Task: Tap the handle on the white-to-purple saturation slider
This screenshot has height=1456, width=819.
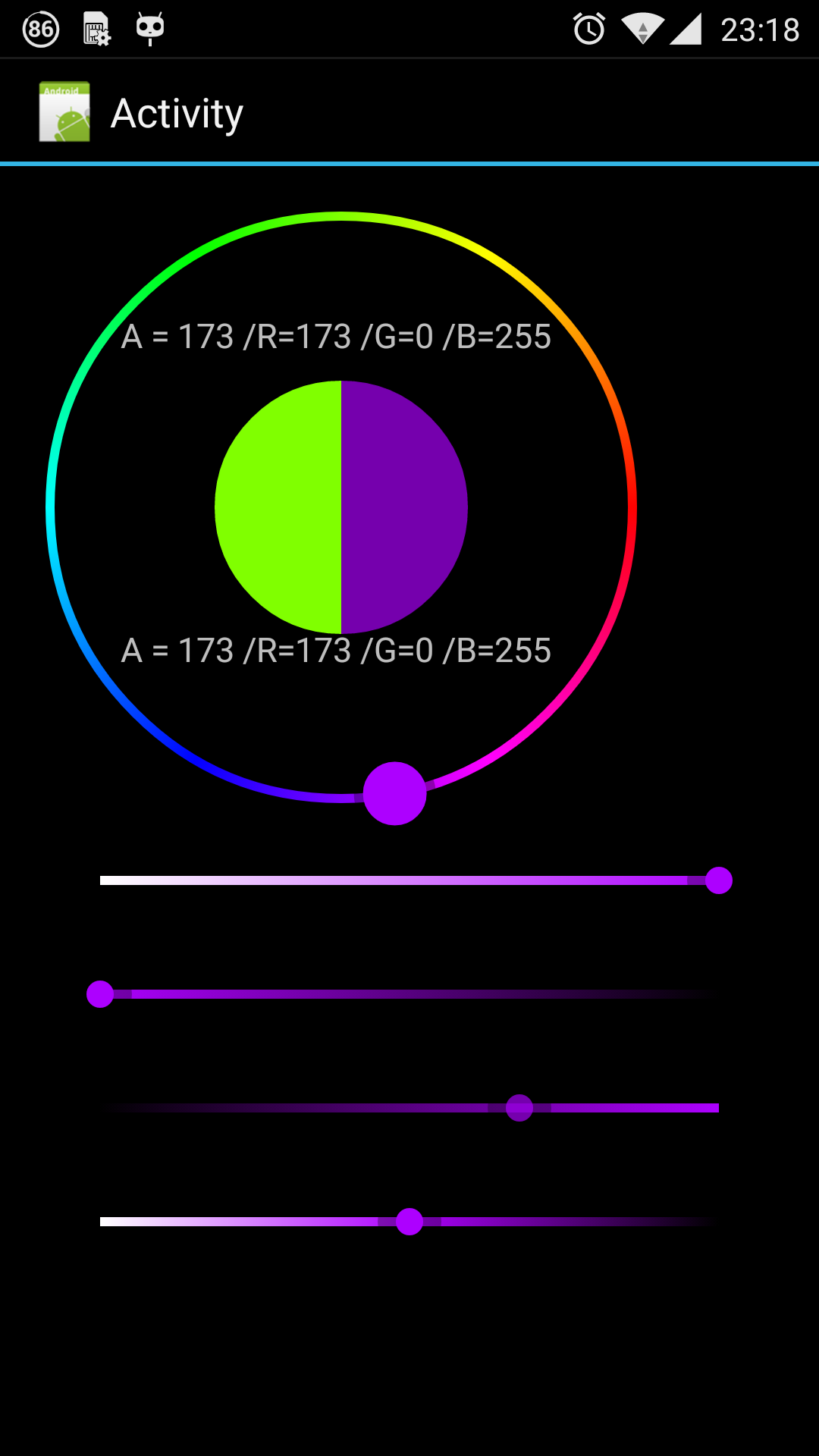Action: pos(718,880)
